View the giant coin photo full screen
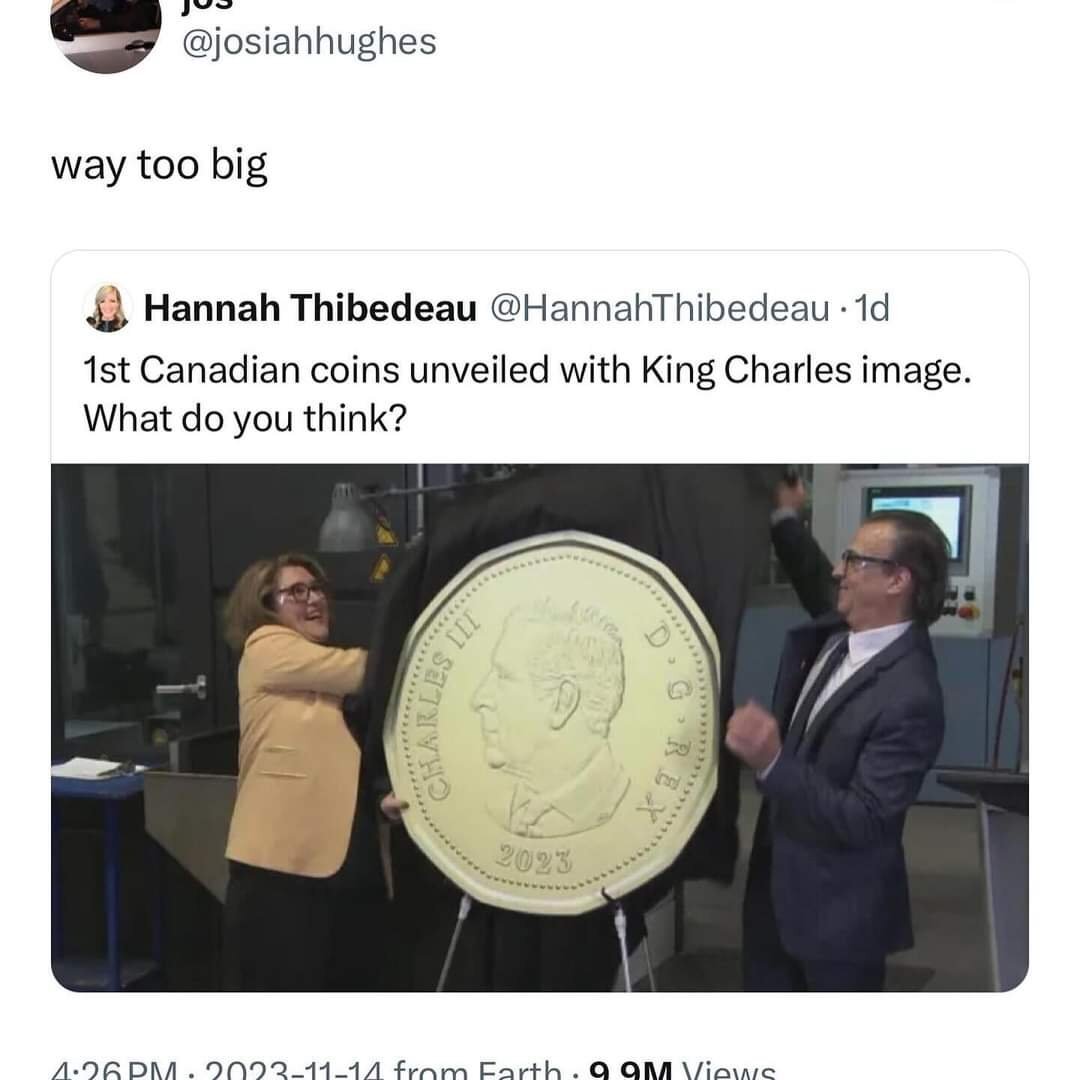Viewport: 1080px width, 1080px height. point(540,727)
